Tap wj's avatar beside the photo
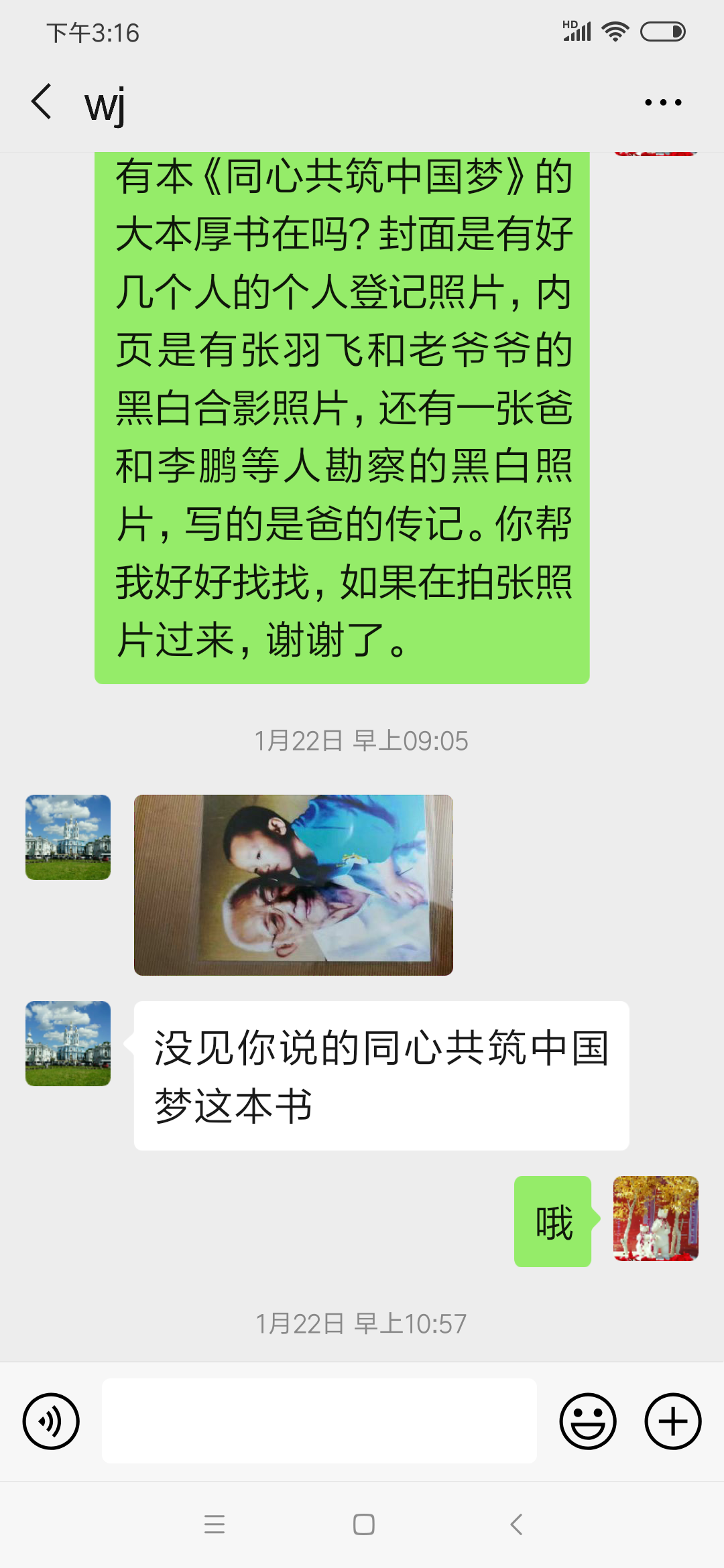This screenshot has height=1568, width=724. tap(68, 837)
